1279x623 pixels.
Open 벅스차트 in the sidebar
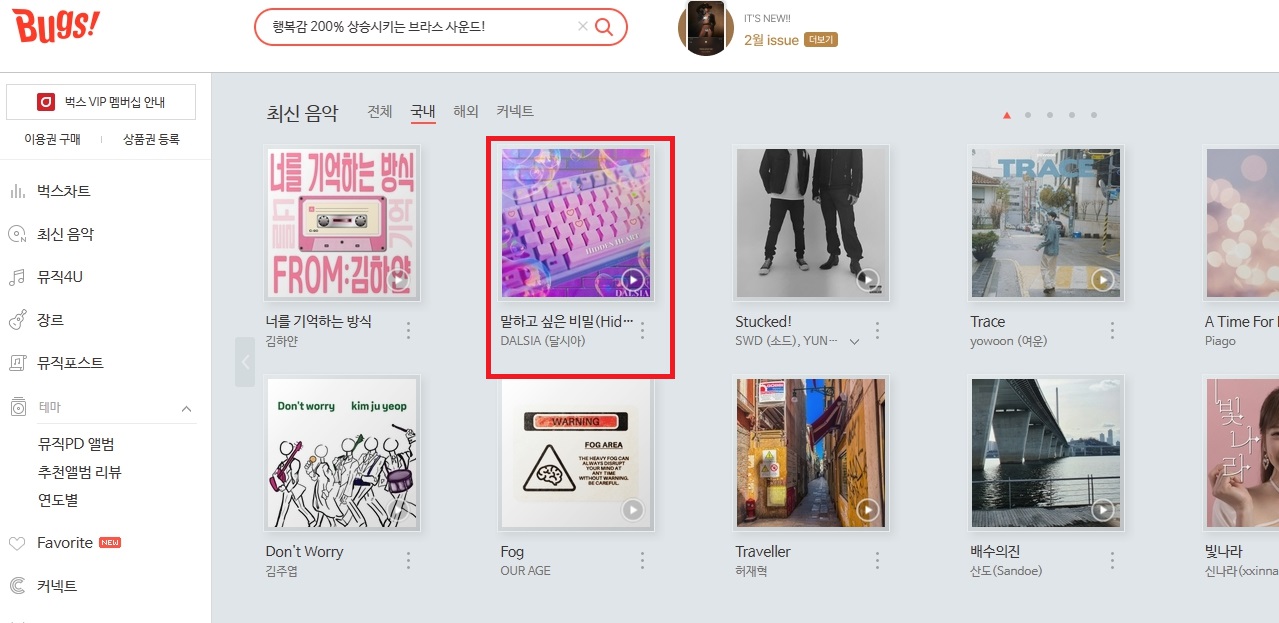click(64, 191)
